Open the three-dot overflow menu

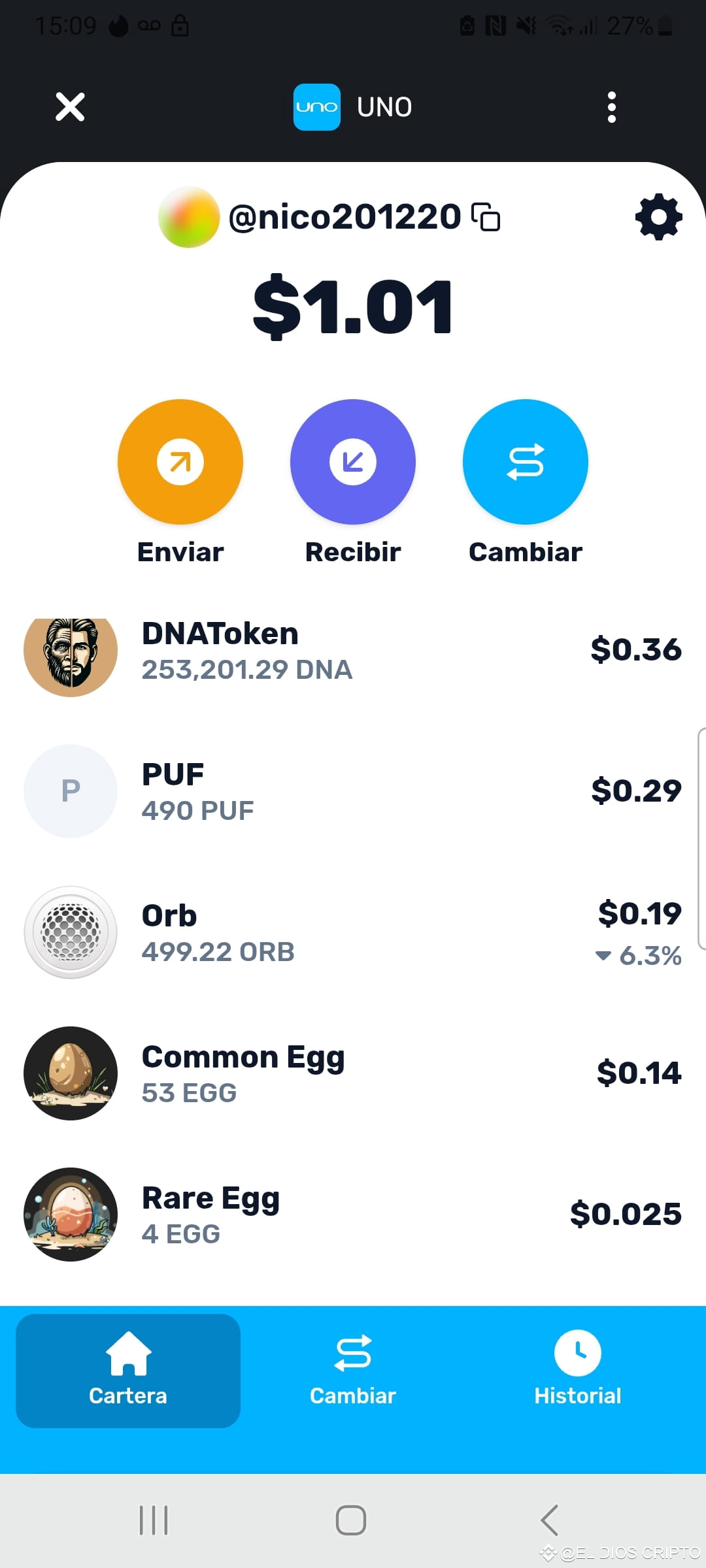[612, 106]
